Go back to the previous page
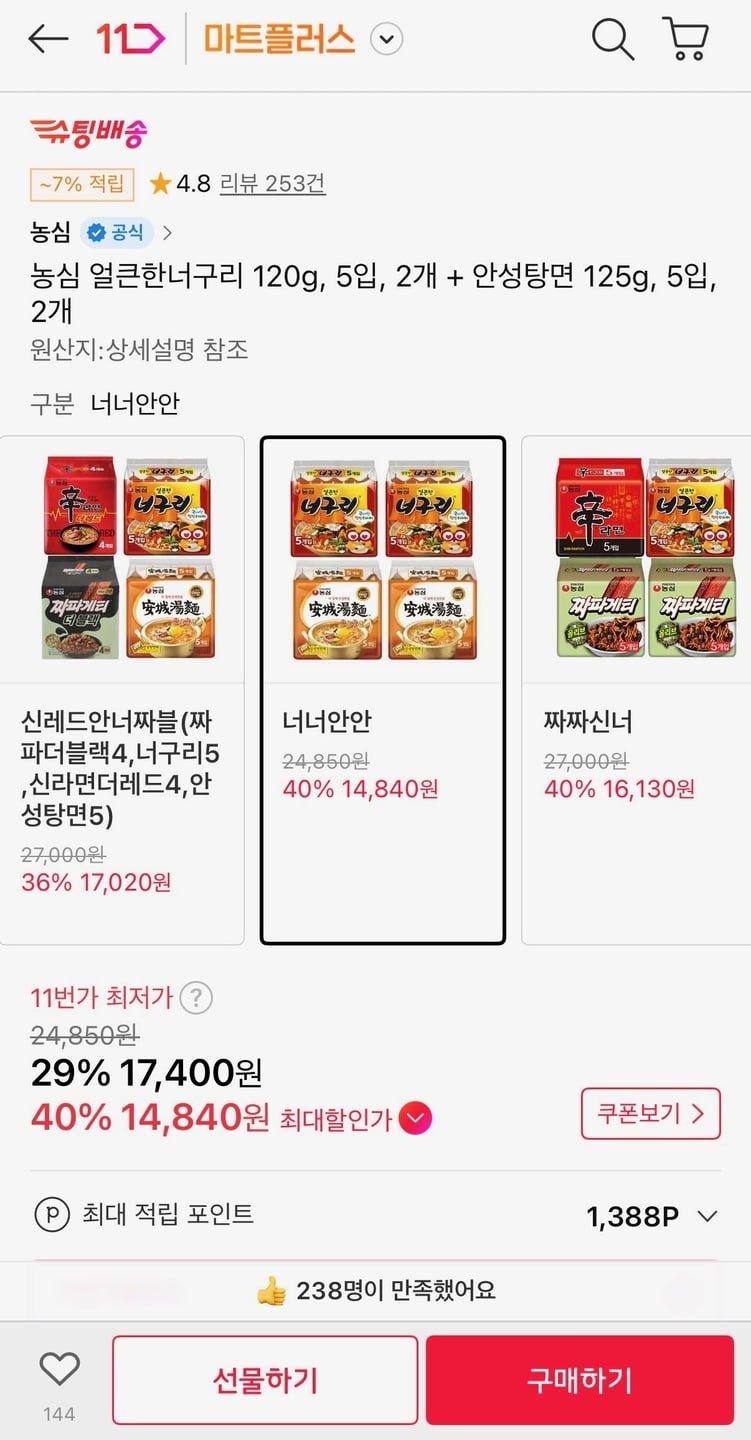 [47, 39]
